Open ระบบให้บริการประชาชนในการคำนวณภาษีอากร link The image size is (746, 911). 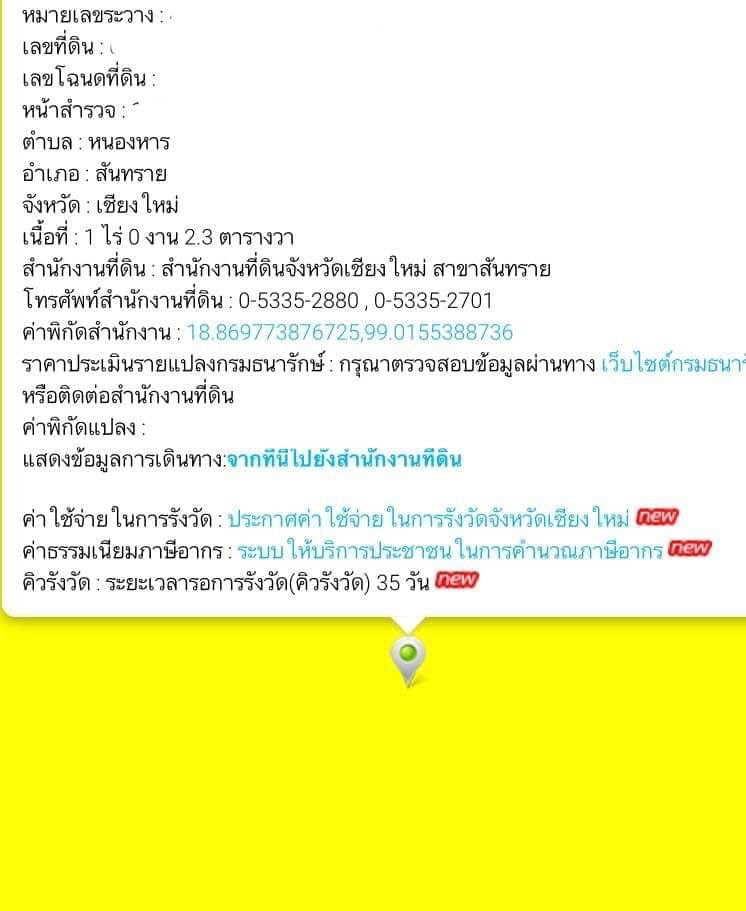point(450,551)
